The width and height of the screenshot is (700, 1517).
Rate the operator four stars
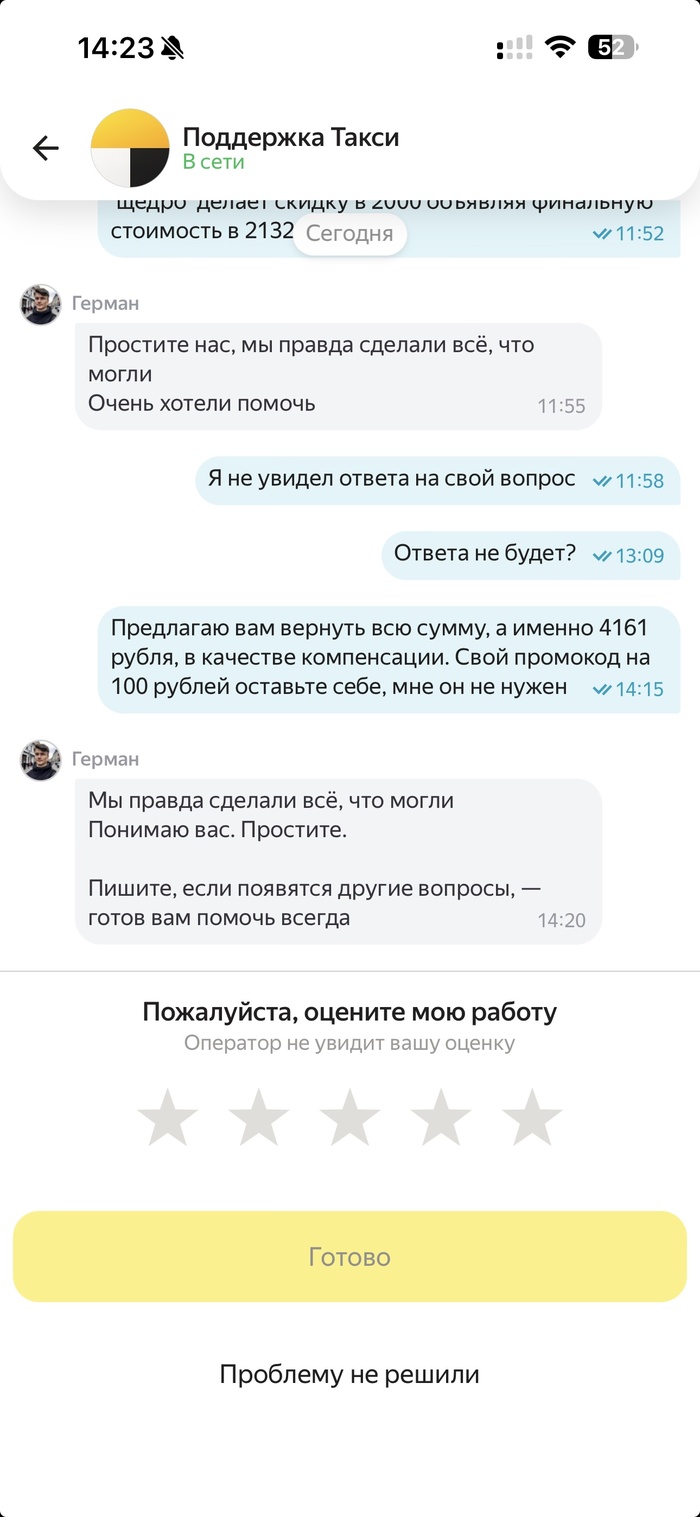[x=441, y=1118]
